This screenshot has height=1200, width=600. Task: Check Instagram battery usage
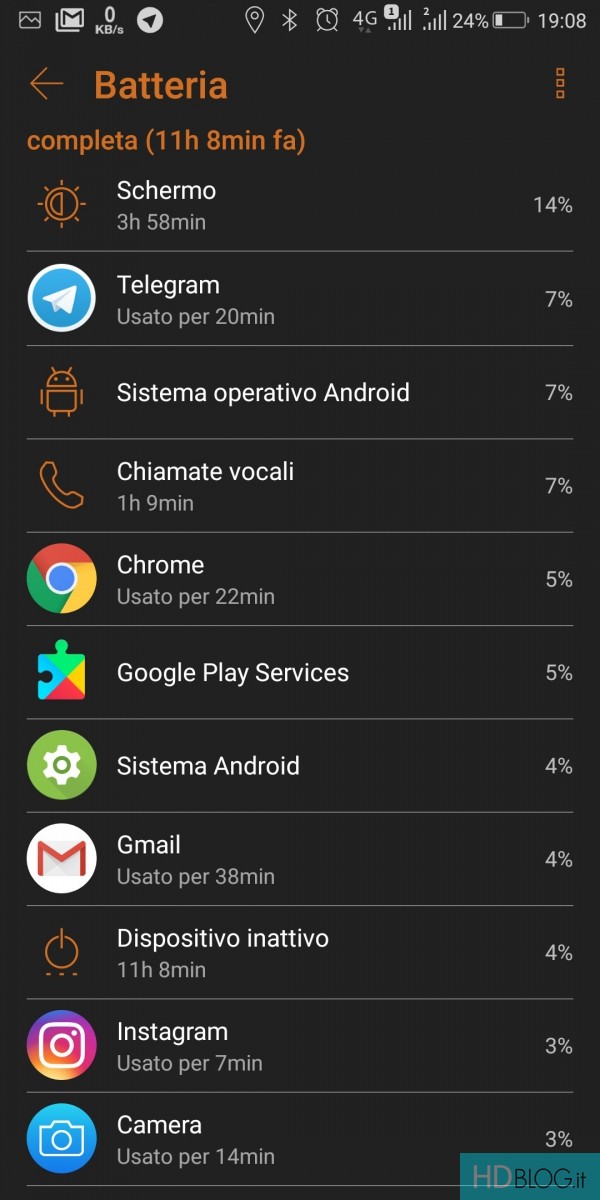pyautogui.click(x=300, y=1046)
